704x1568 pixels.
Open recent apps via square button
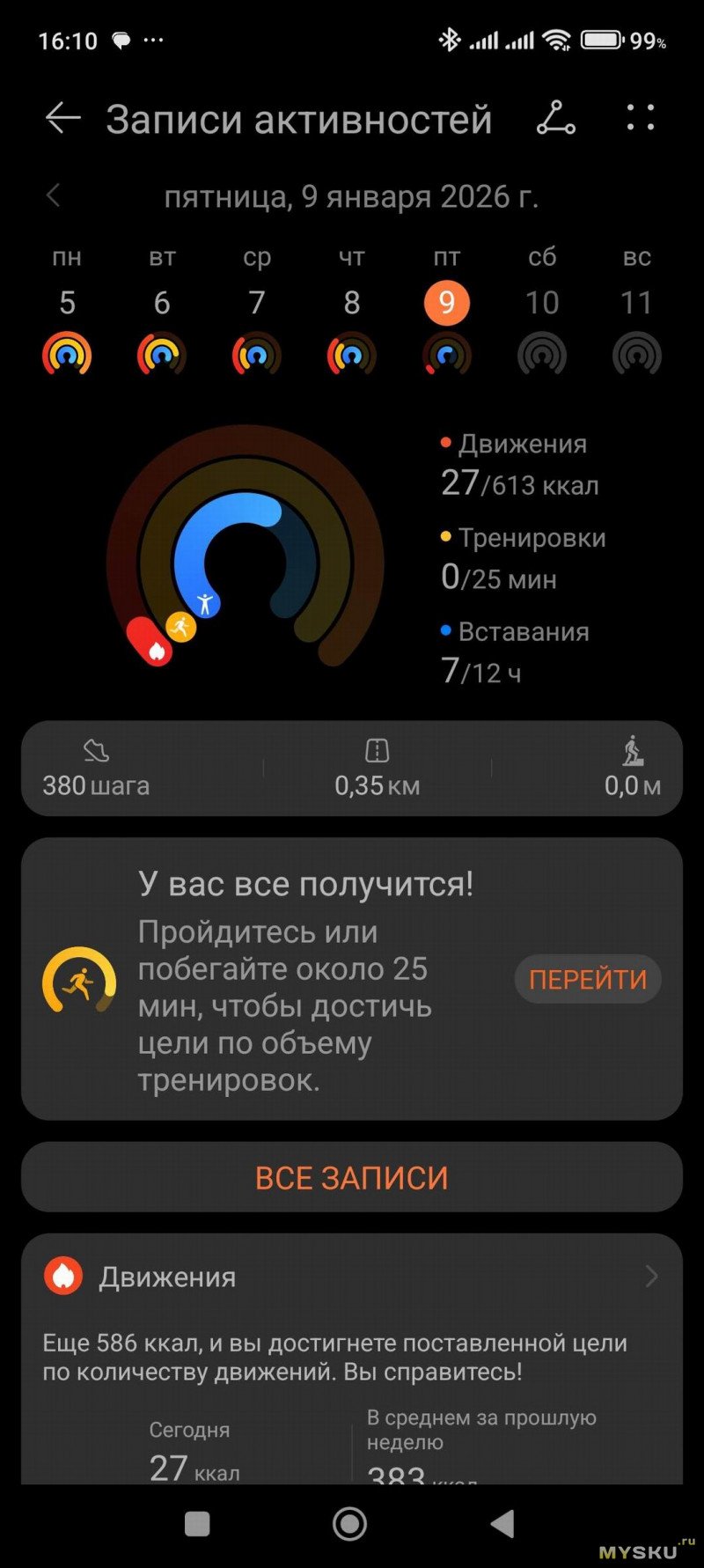[x=197, y=1523]
